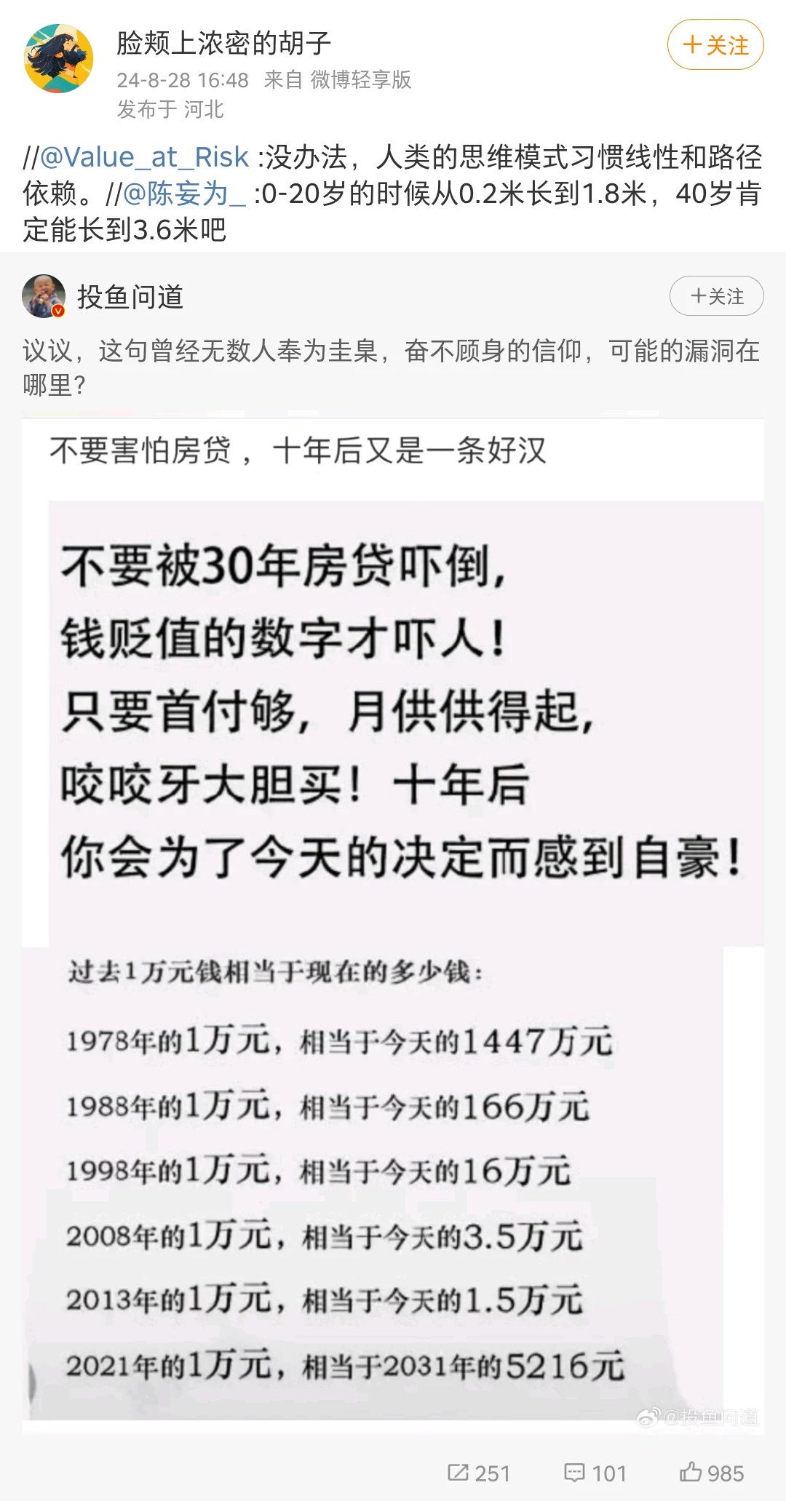
Task: Open the username 投鱼问道
Action: point(130,297)
